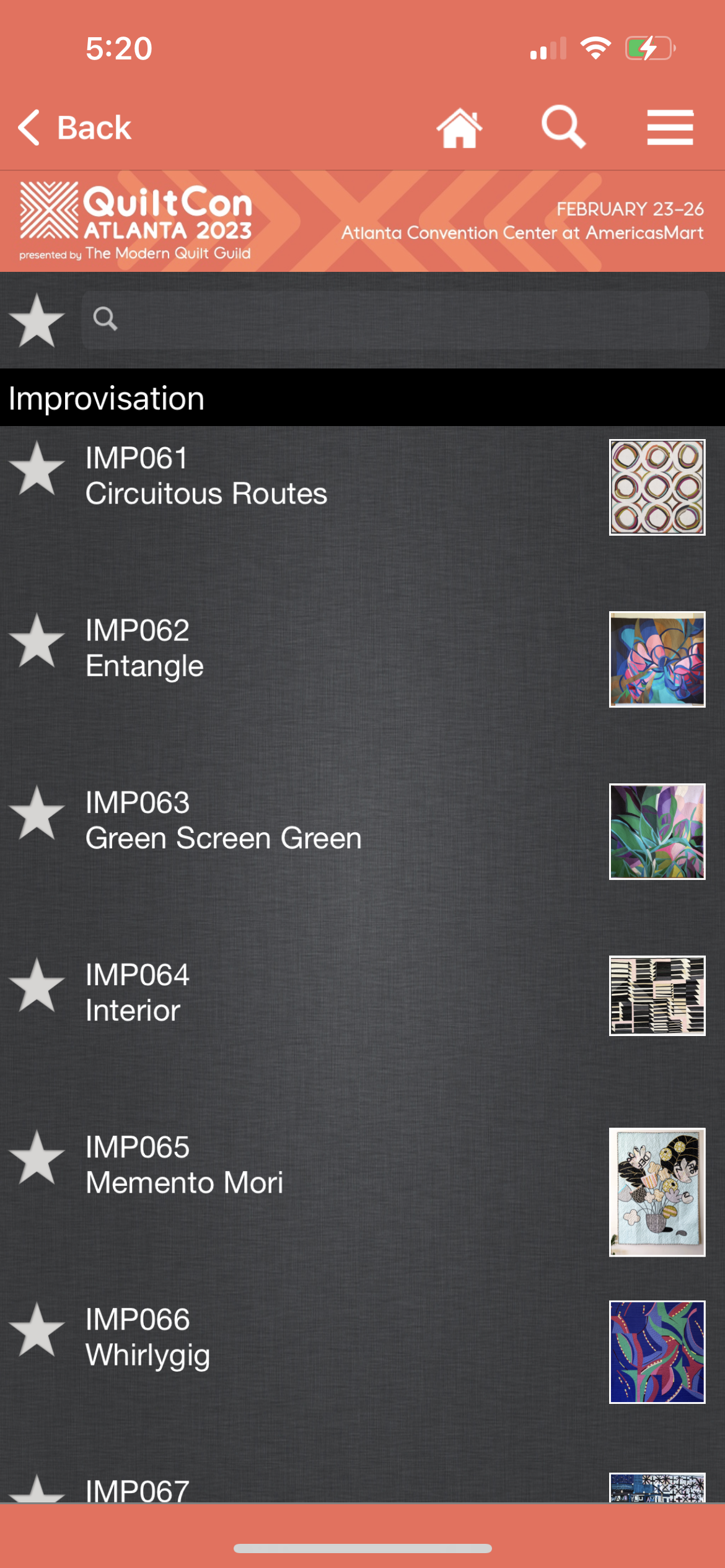Star the IMP064 Interior quilt
The image size is (725, 1568).
point(37,985)
